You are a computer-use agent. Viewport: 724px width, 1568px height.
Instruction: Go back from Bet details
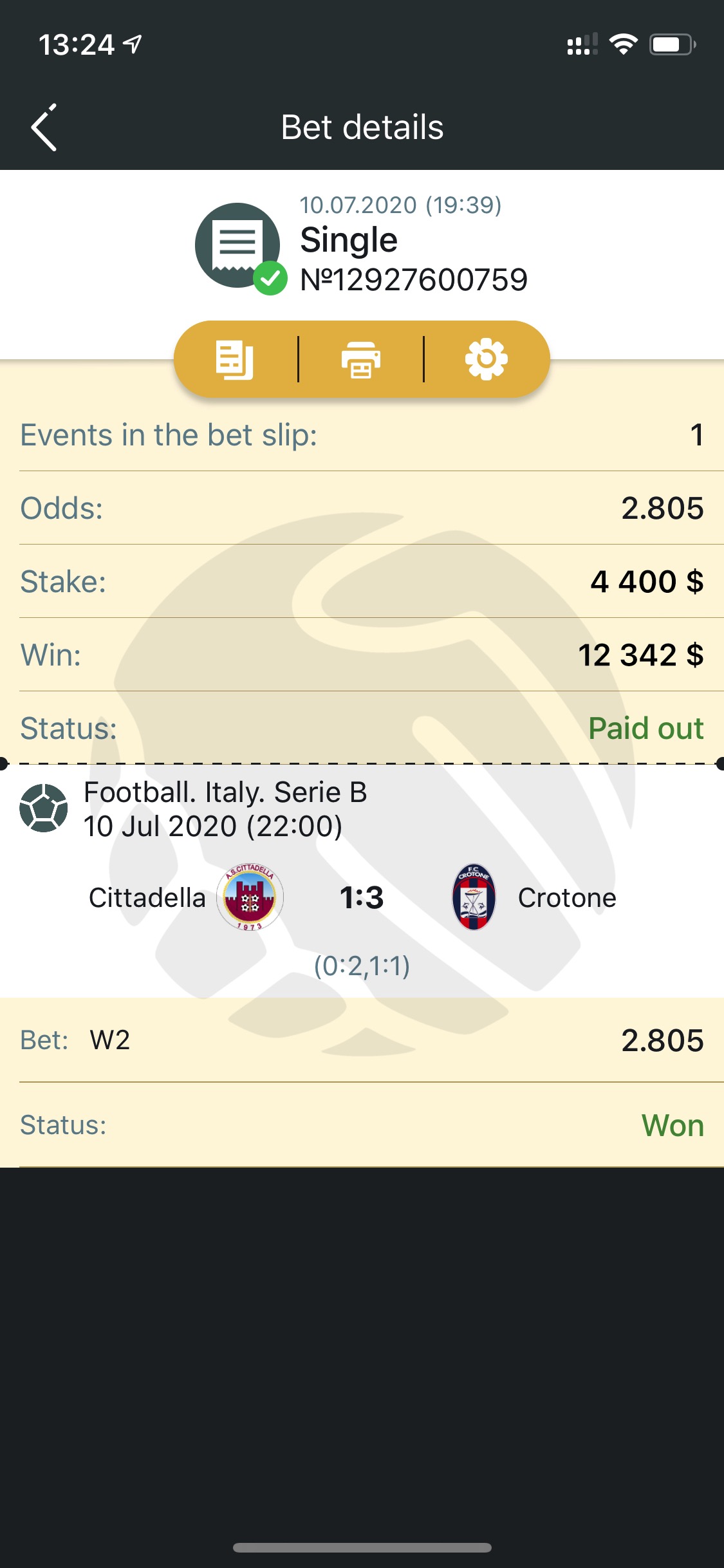44,127
